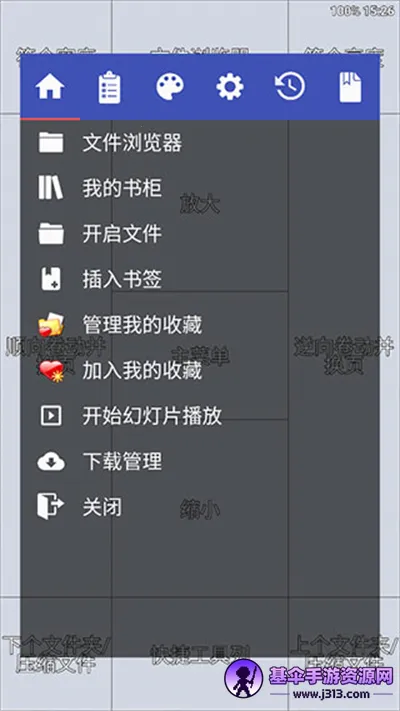
Task: Tap 关闭 to exit
Action: point(200,507)
